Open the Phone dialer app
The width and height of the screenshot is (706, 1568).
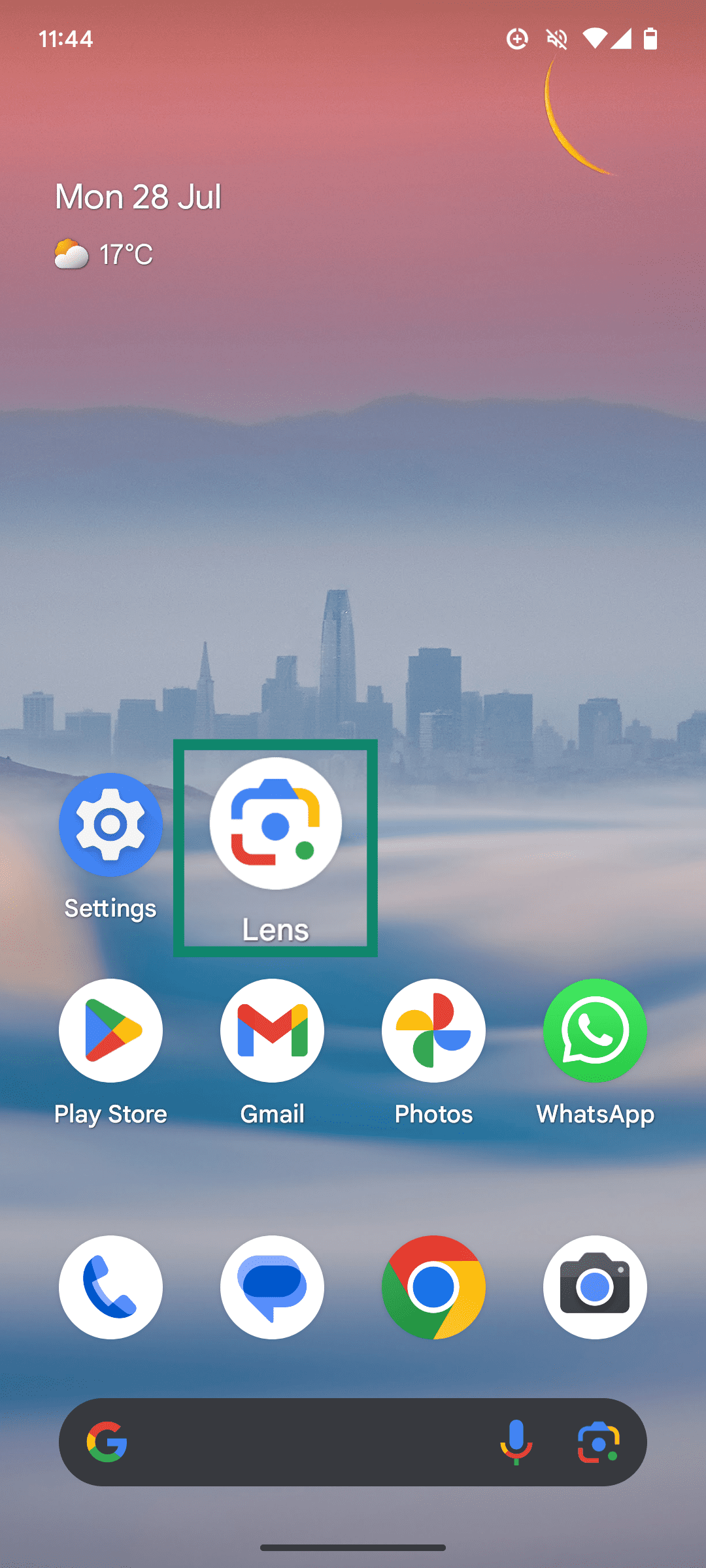click(110, 1287)
